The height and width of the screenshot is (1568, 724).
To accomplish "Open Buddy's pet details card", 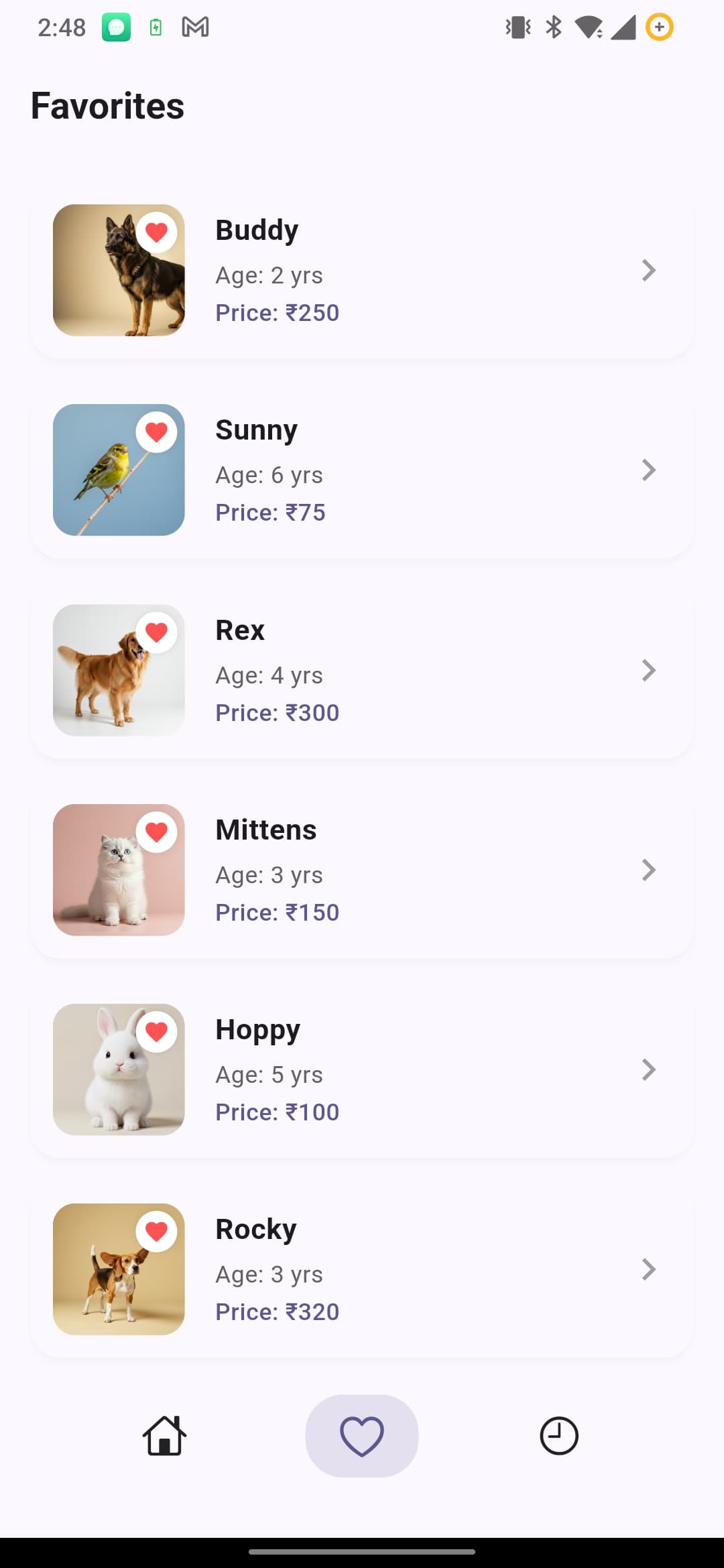I will 362,271.
